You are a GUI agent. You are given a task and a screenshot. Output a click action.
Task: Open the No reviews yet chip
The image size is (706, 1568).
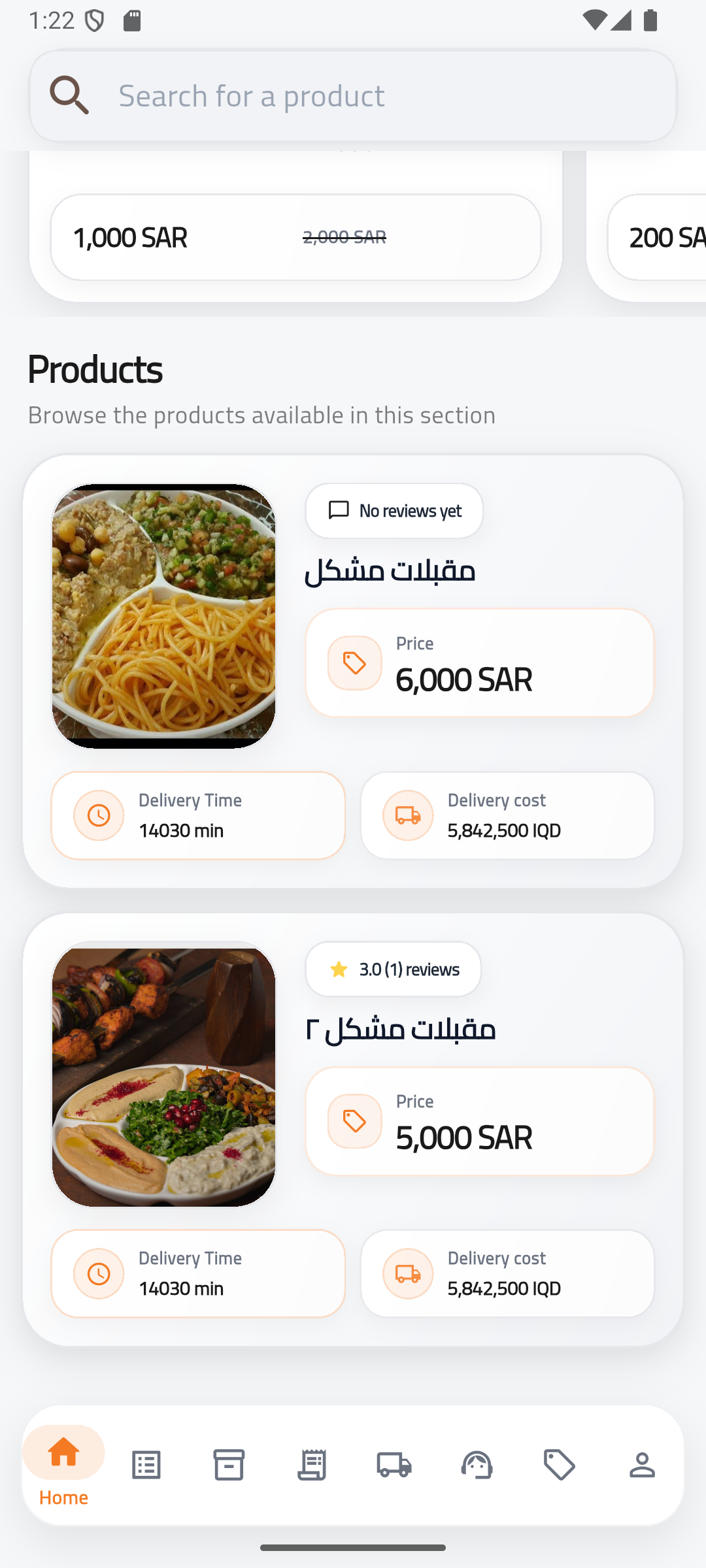point(394,511)
